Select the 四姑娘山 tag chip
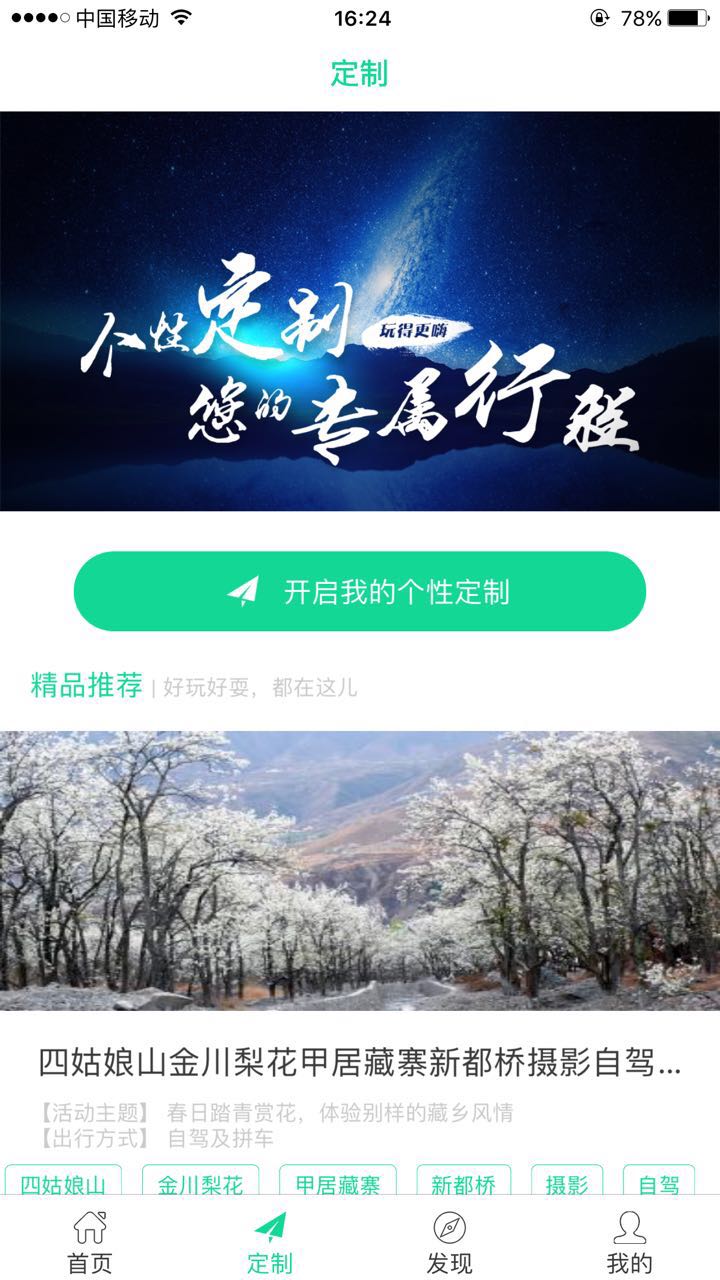This screenshot has width=720, height=1280. 63,1182
